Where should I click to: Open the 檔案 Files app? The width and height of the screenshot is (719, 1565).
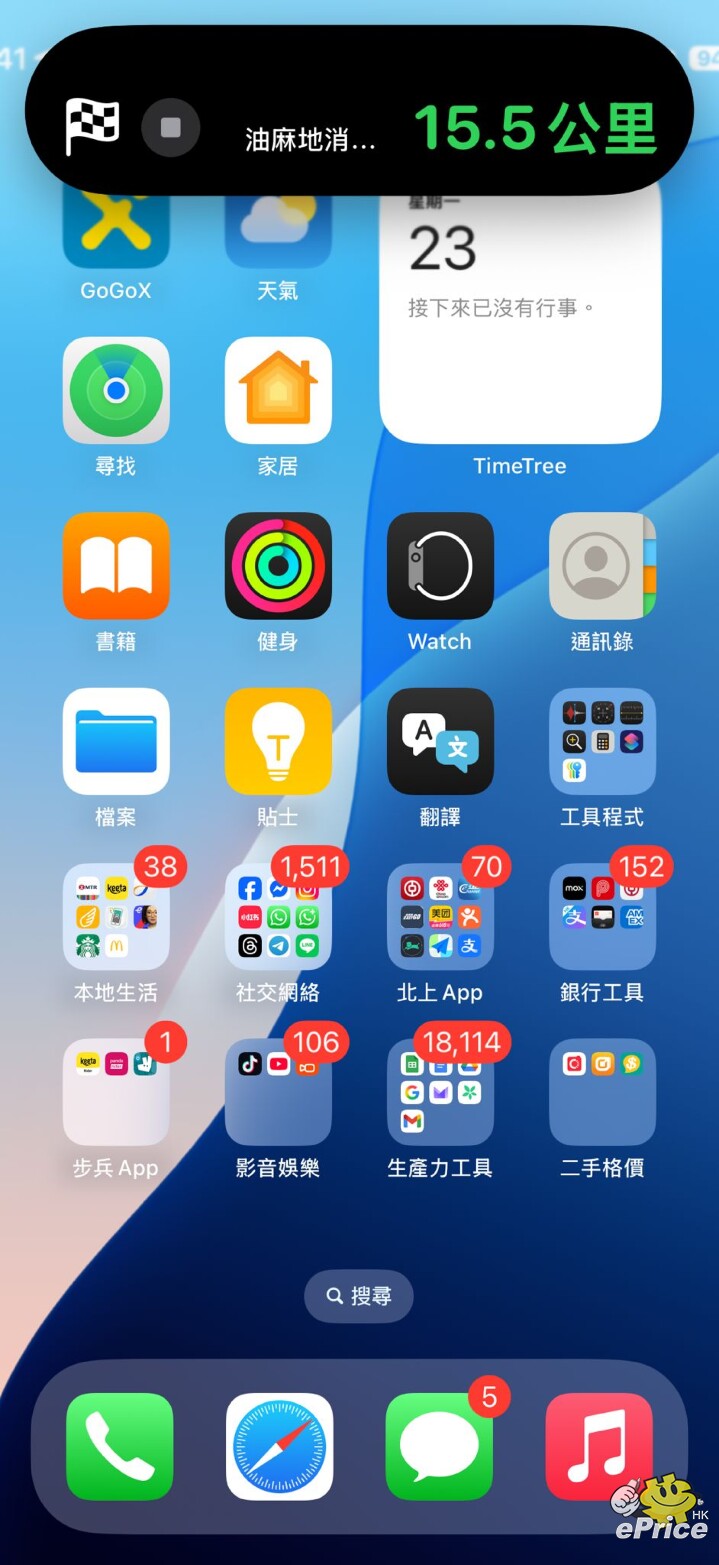point(116,741)
